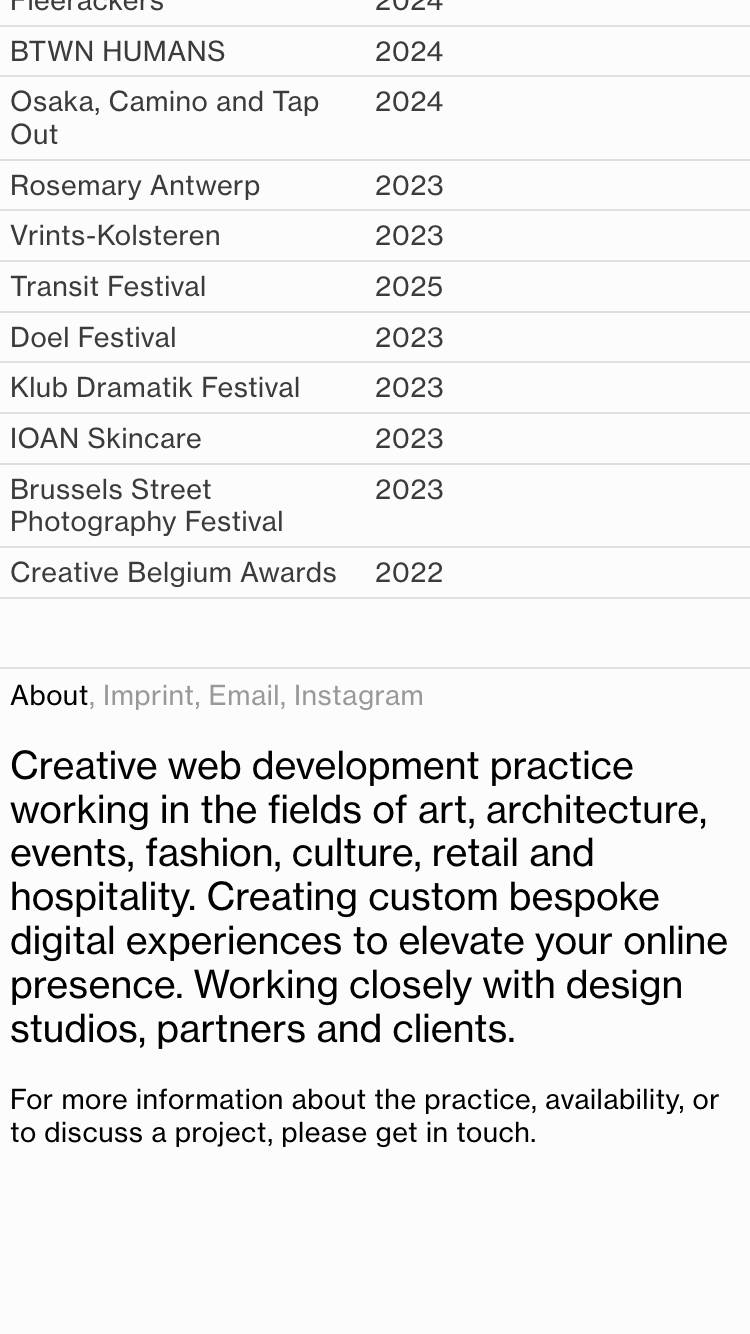View the Creative Belgium Awards project

pyautogui.click(x=375, y=573)
